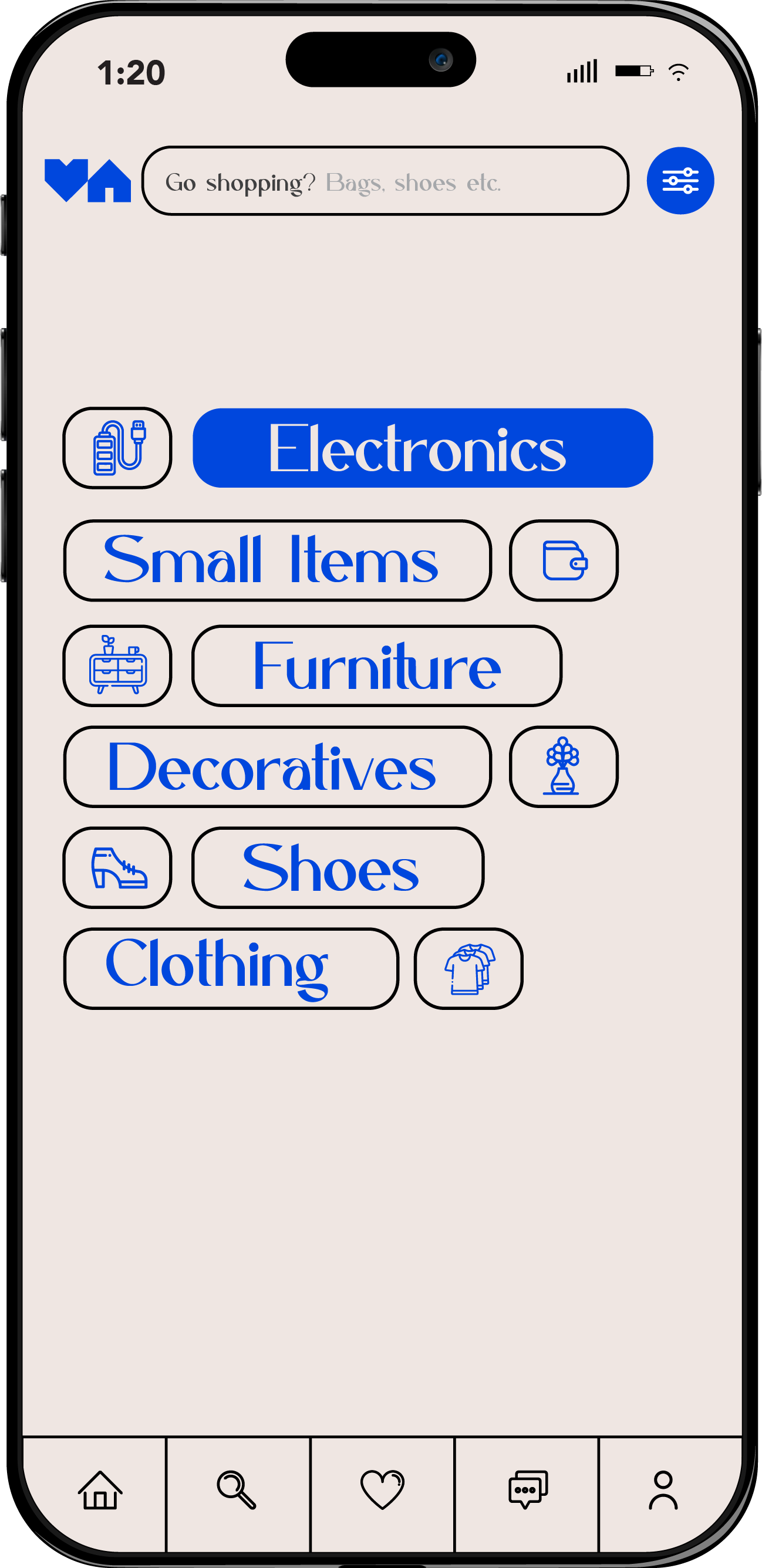The height and width of the screenshot is (1568, 762).
Task: Tap the wallet icon beside Small Items
Action: [564, 560]
